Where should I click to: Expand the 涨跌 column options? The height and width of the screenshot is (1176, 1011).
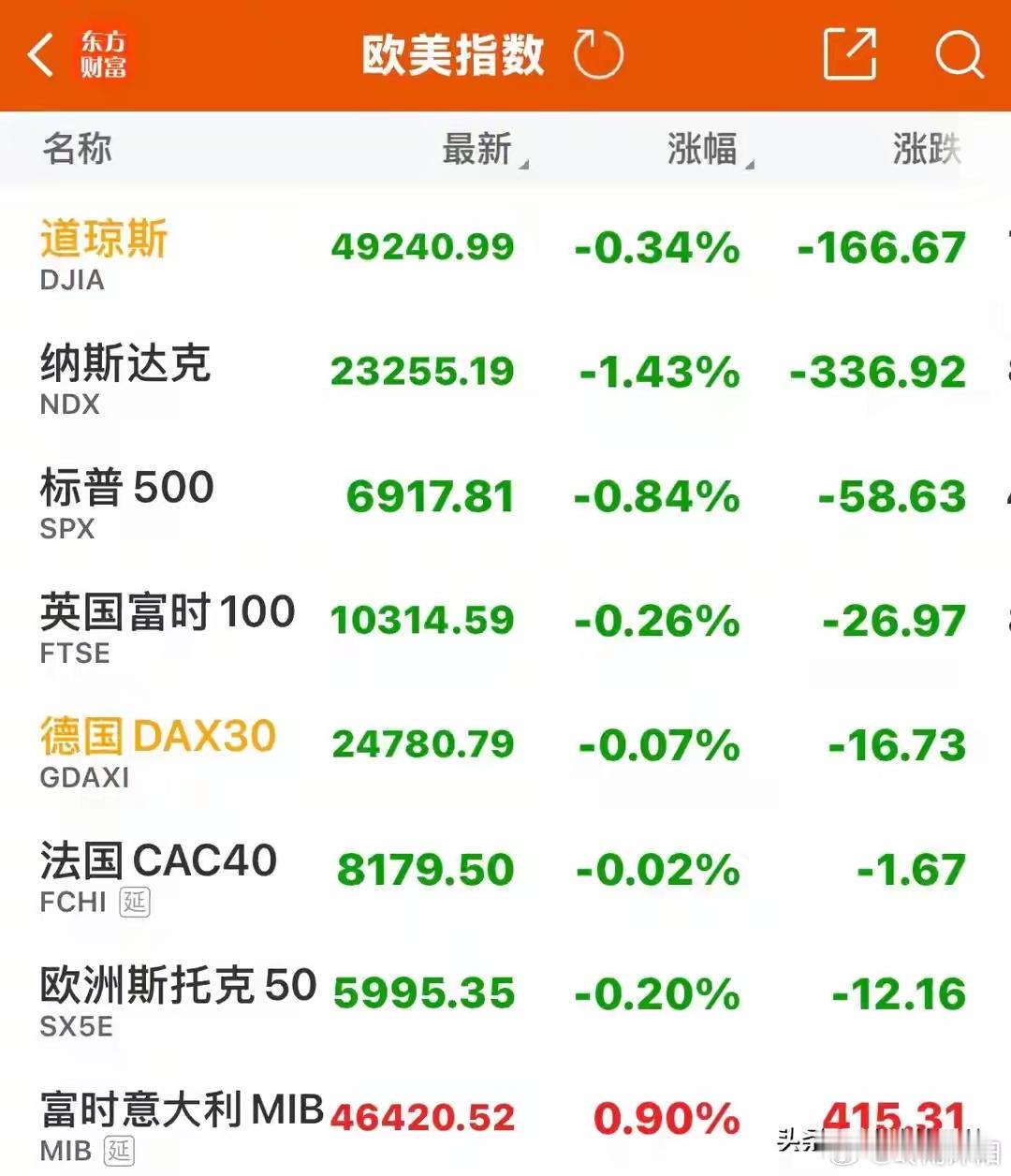click(927, 150)
